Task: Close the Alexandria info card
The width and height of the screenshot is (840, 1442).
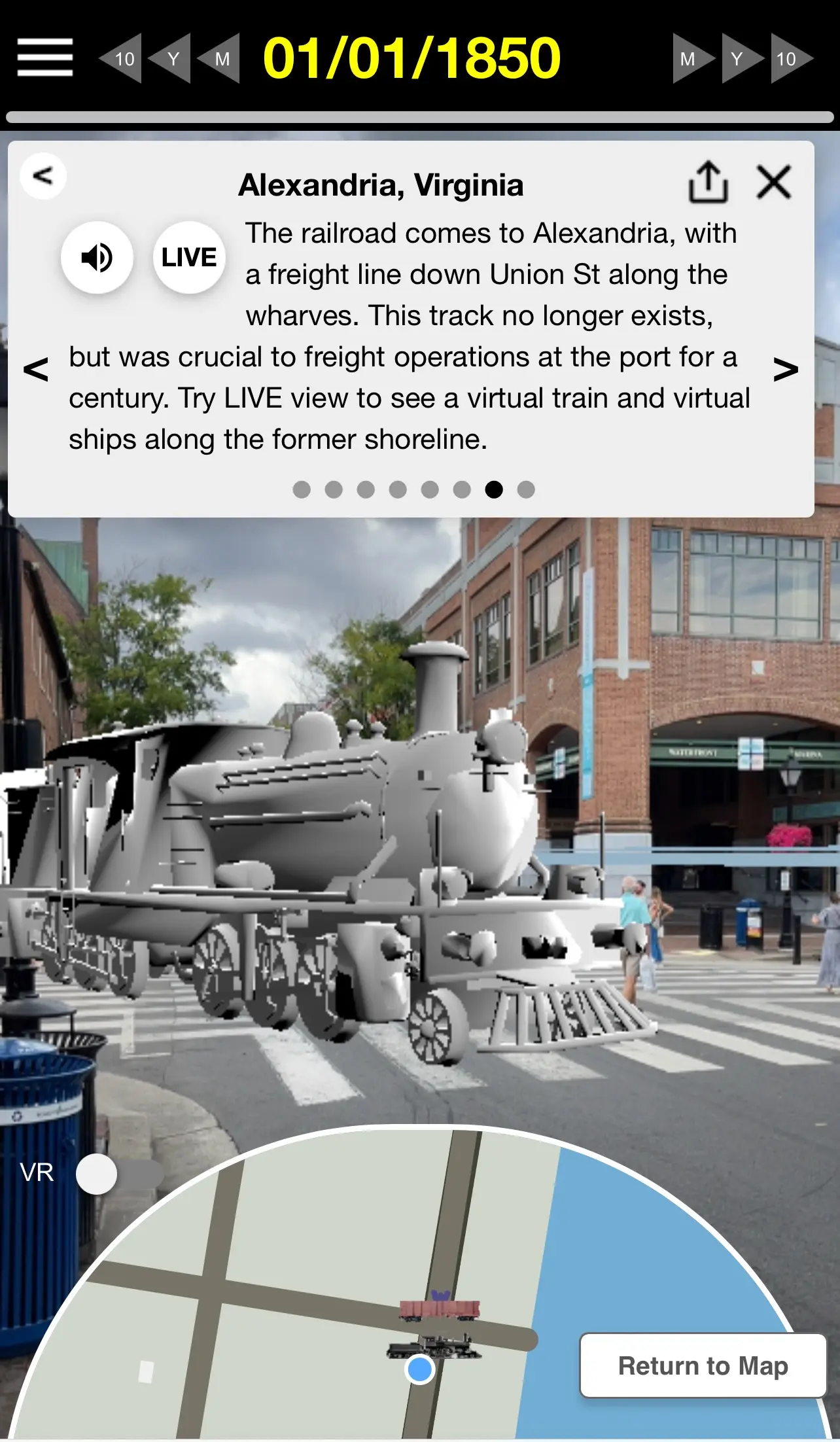Action: (774, 182)
